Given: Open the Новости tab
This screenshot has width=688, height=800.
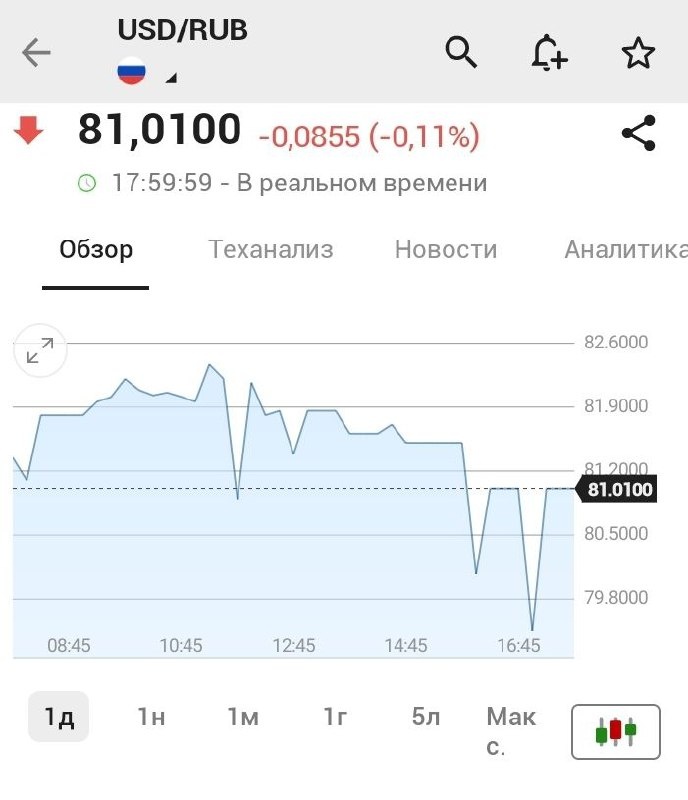Looking at the screenshot, I should (445, 250).
